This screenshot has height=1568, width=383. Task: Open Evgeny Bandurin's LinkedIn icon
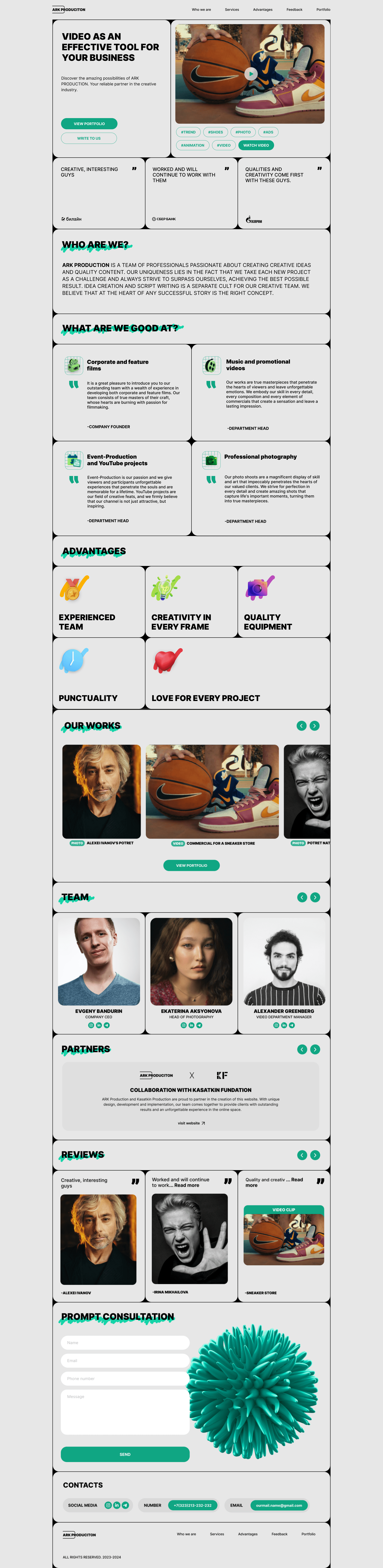99,1025
